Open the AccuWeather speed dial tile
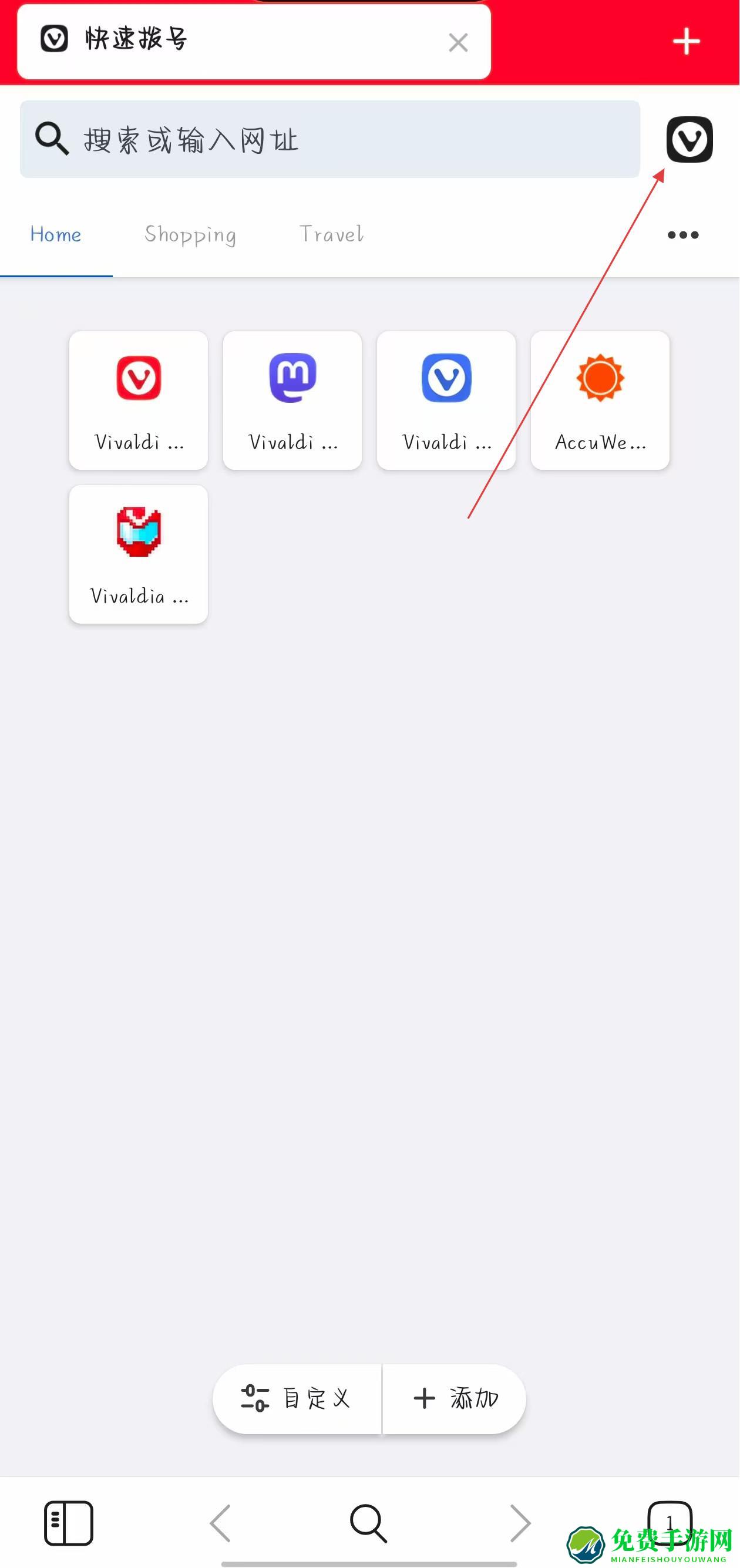Image resolution: width=740 pixels, height=1568 pixels. [600, 400]
